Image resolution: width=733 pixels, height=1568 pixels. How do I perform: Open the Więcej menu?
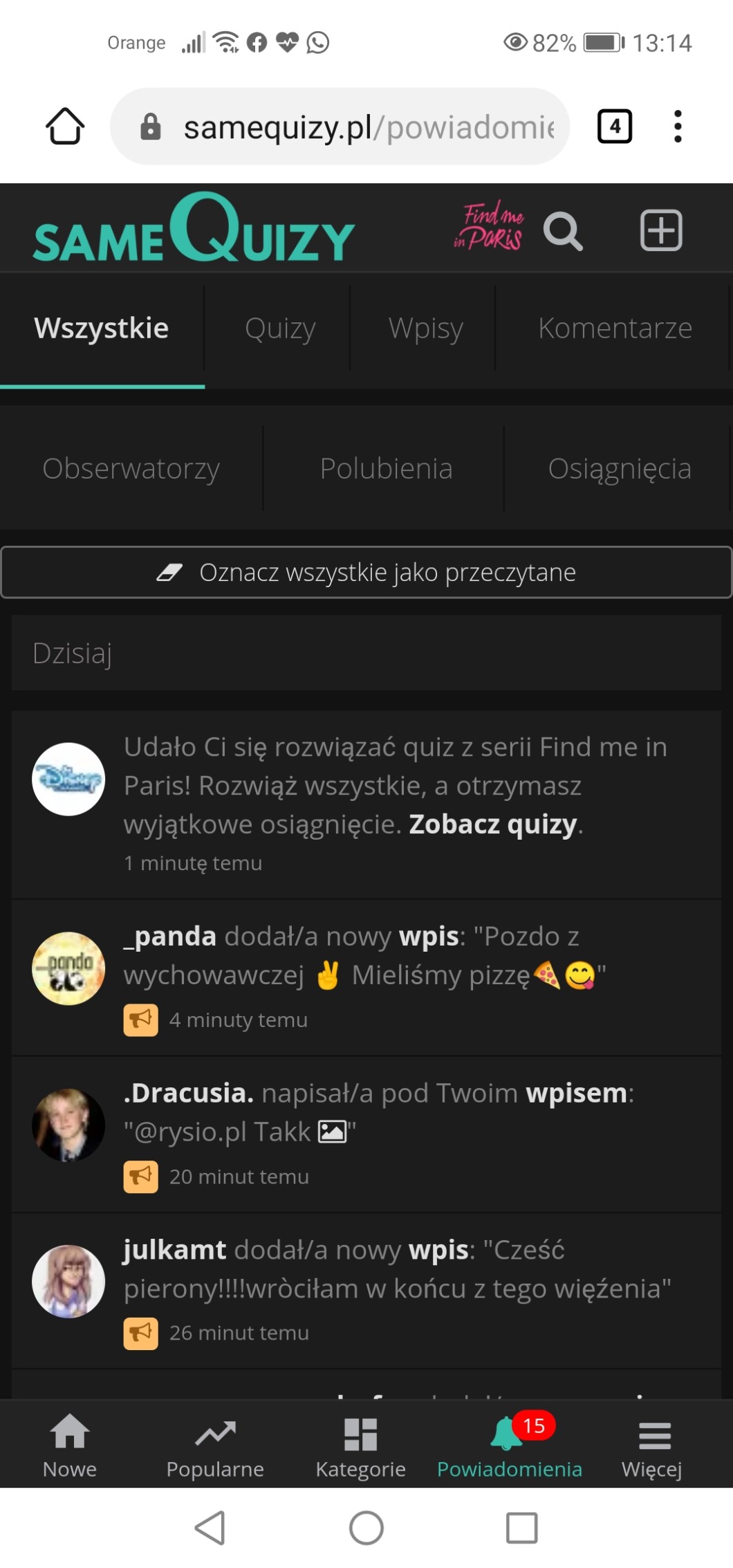pyautogui.click(x=652, y=1445)
